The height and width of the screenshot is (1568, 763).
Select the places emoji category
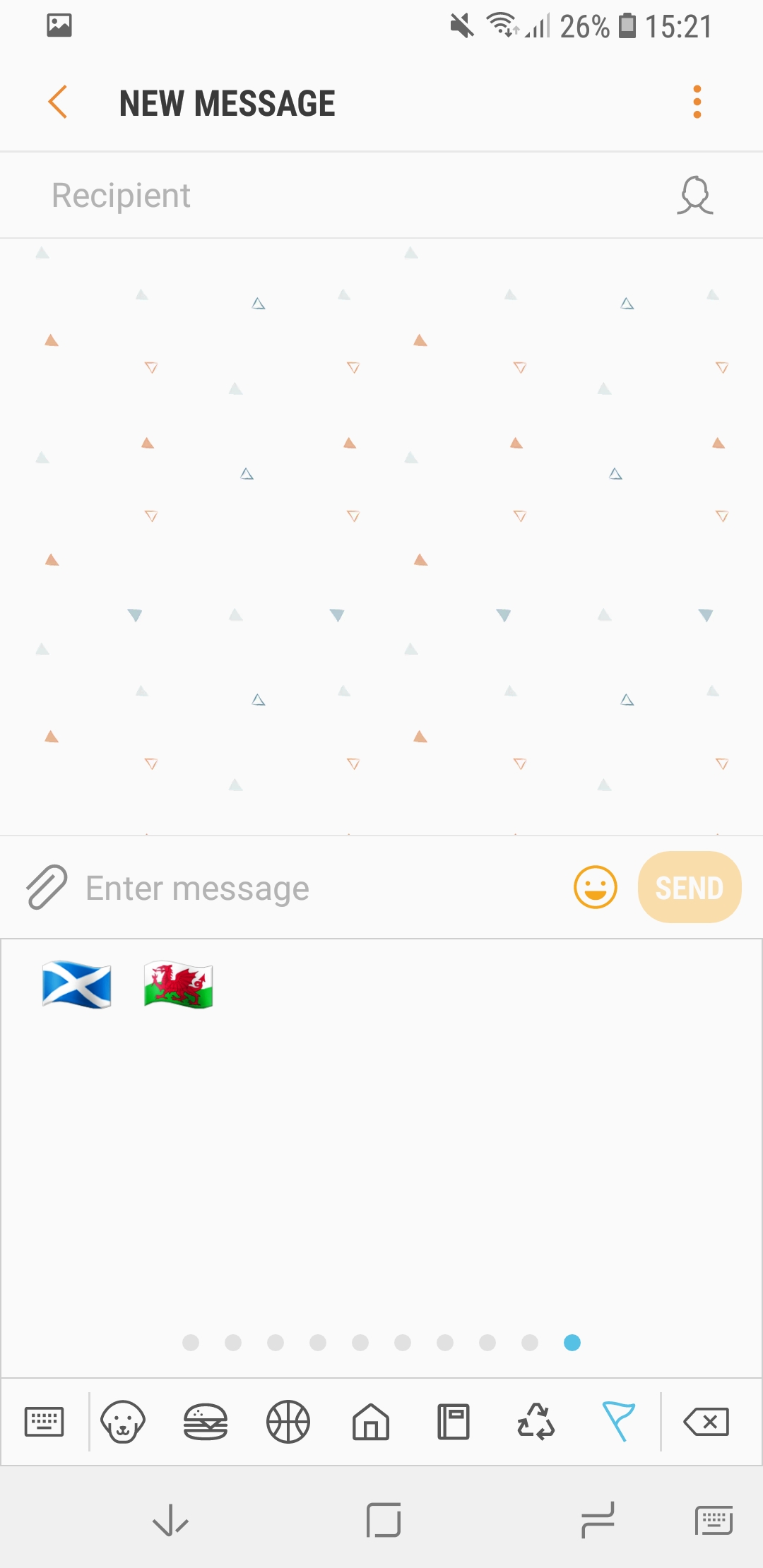click(x=371, y=1421)
